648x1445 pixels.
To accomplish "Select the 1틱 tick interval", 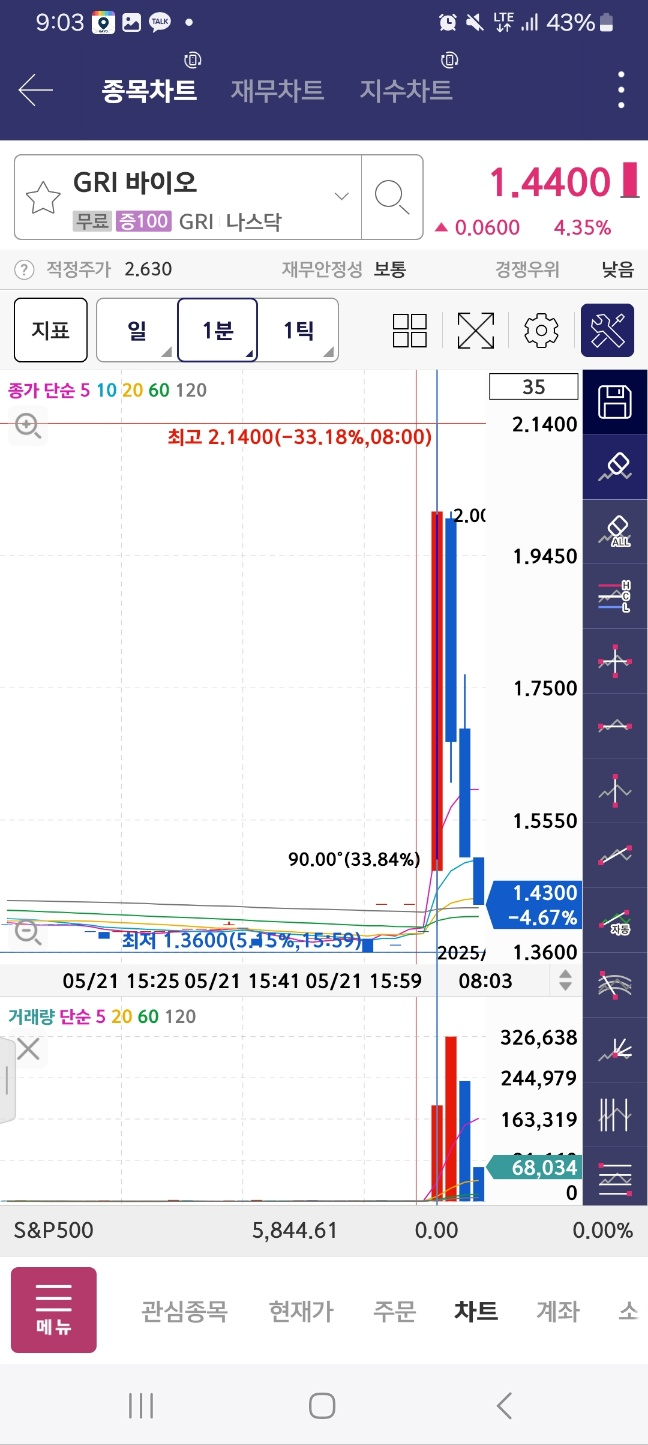I will pyautogui.click(x=298, y=330).
